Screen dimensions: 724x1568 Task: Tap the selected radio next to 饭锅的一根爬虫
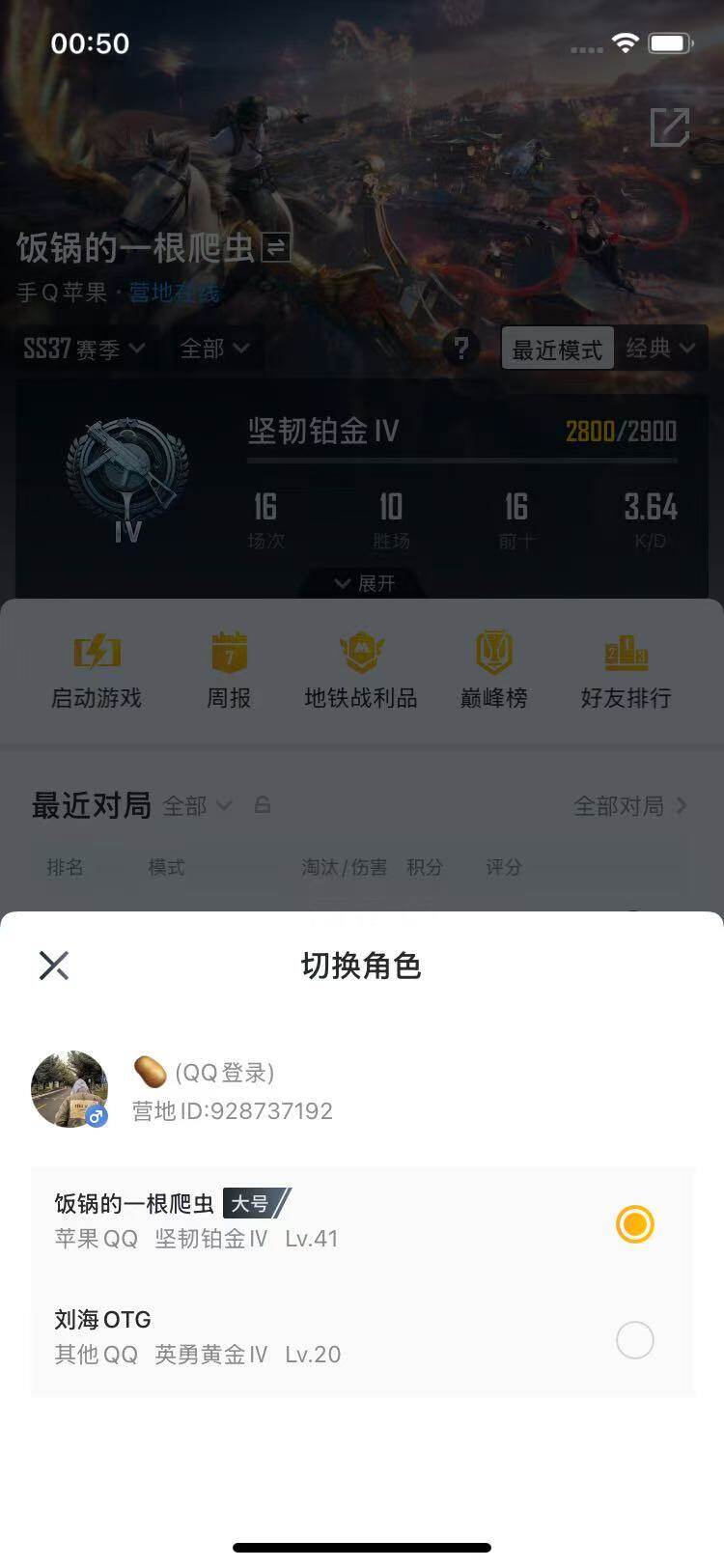click(634, 1224)
